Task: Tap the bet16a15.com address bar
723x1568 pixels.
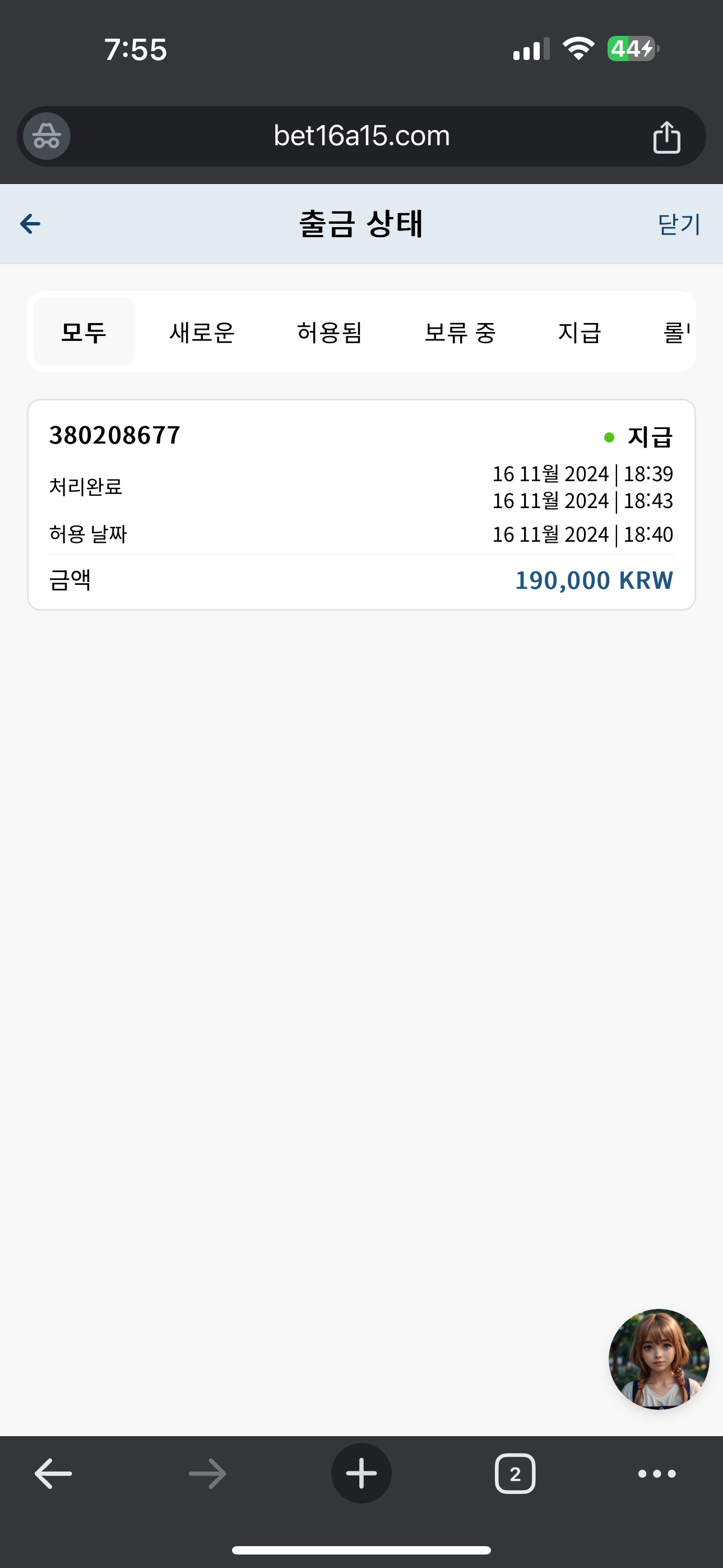Action: [x=361, y=136]
